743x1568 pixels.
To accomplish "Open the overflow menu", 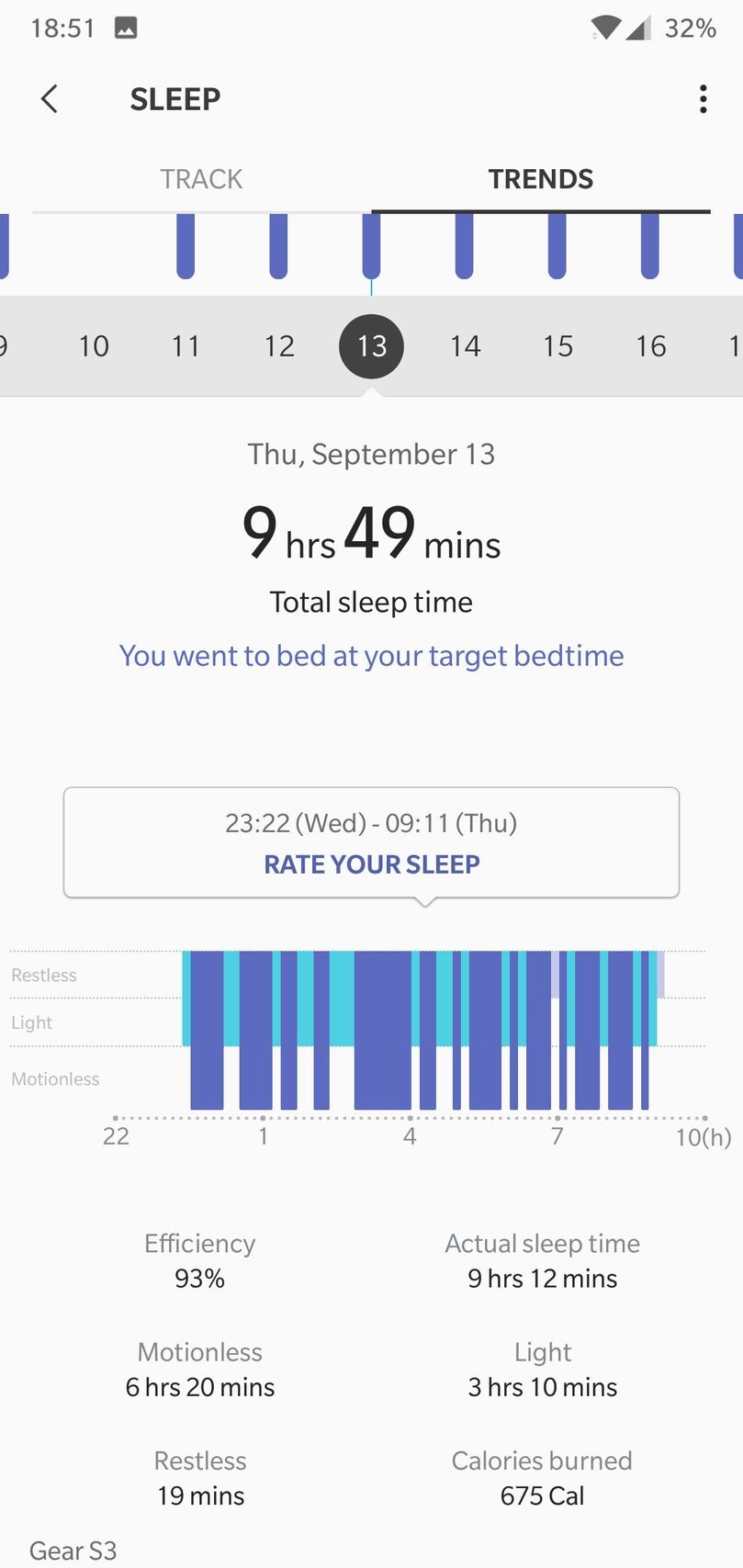I will (x=703, y=98).
